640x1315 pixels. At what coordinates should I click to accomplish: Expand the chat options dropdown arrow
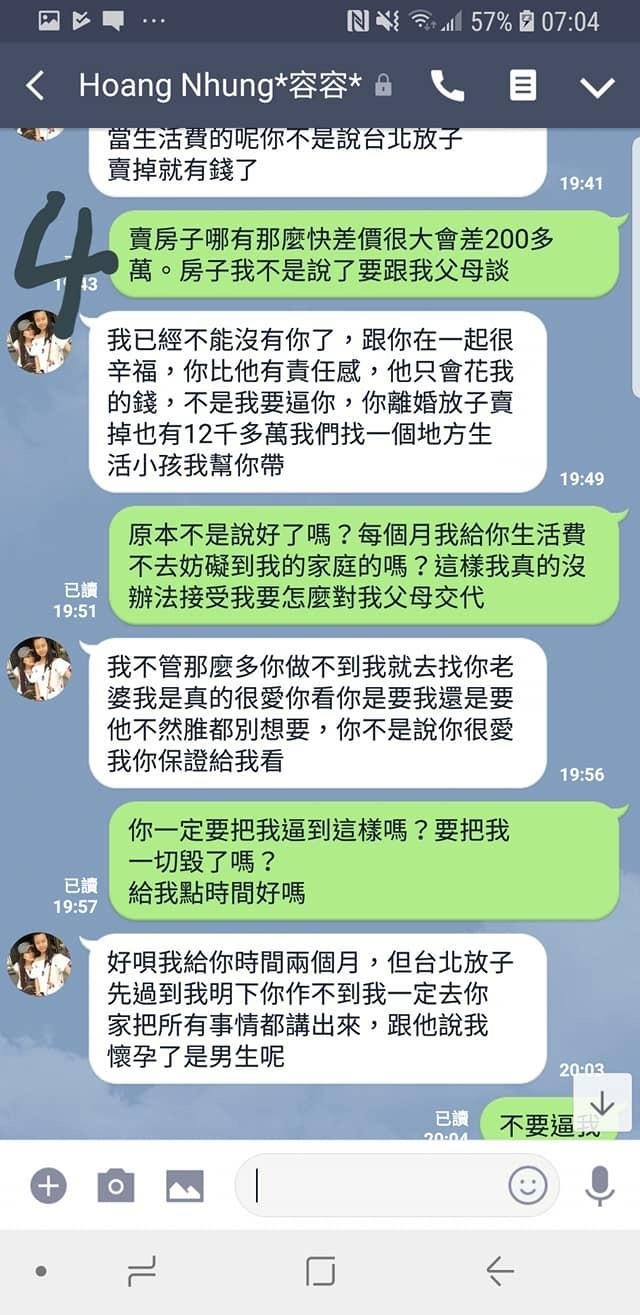click(x=597, y=87)
